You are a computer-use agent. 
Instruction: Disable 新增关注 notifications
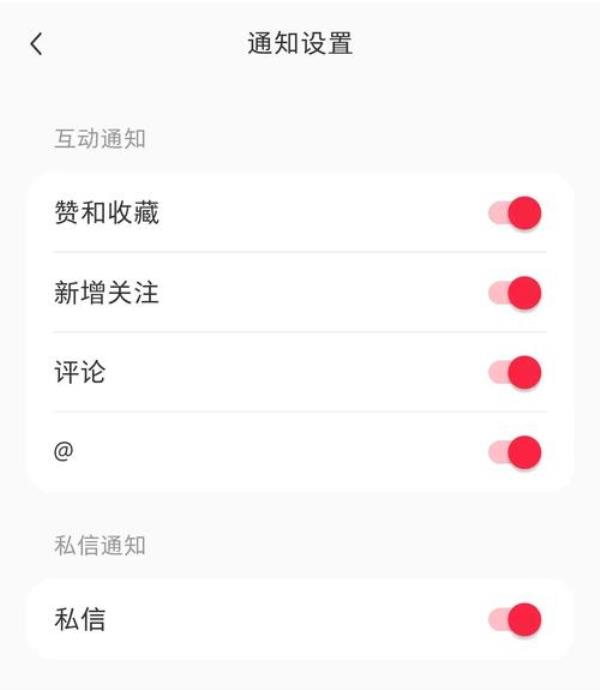coord(515,293)
